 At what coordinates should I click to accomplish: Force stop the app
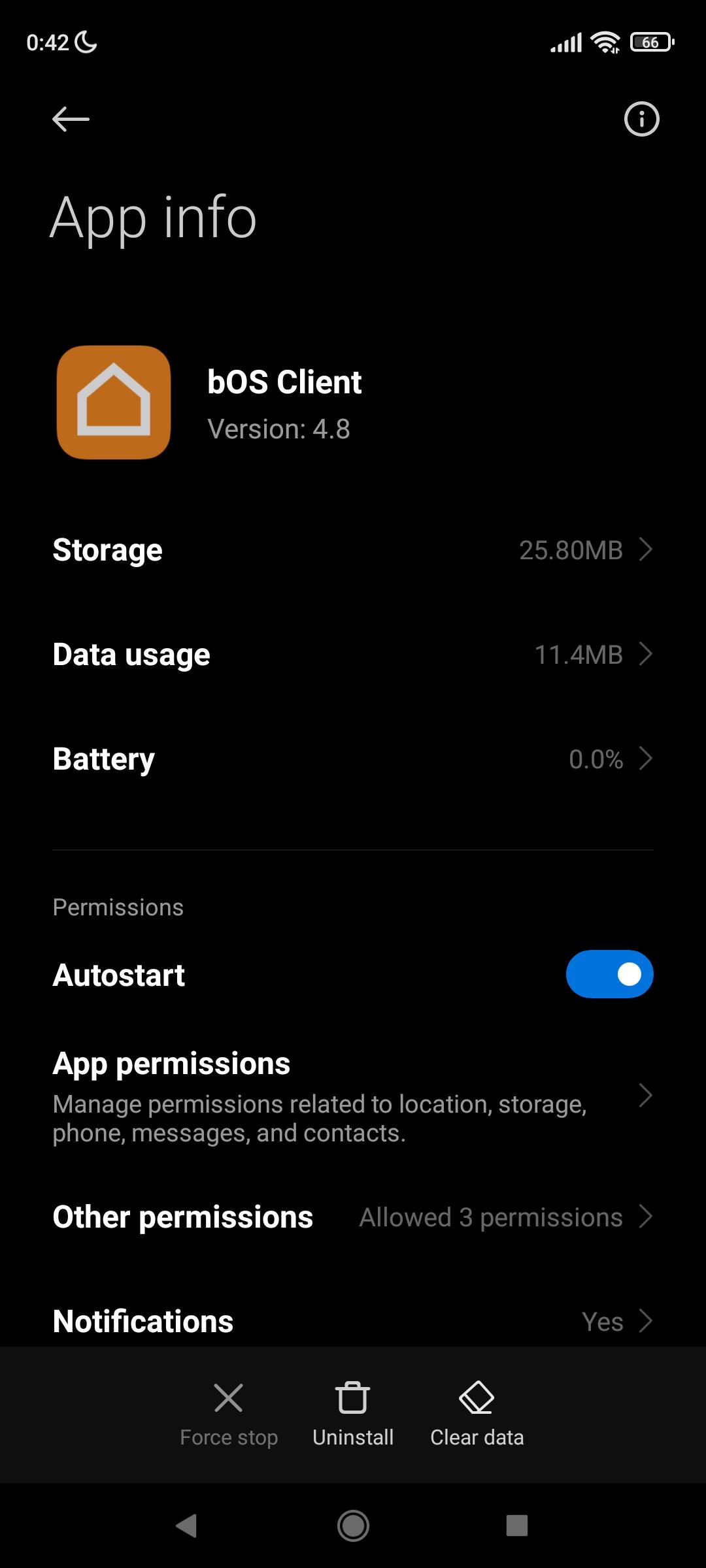click(x=229, y=1414)
